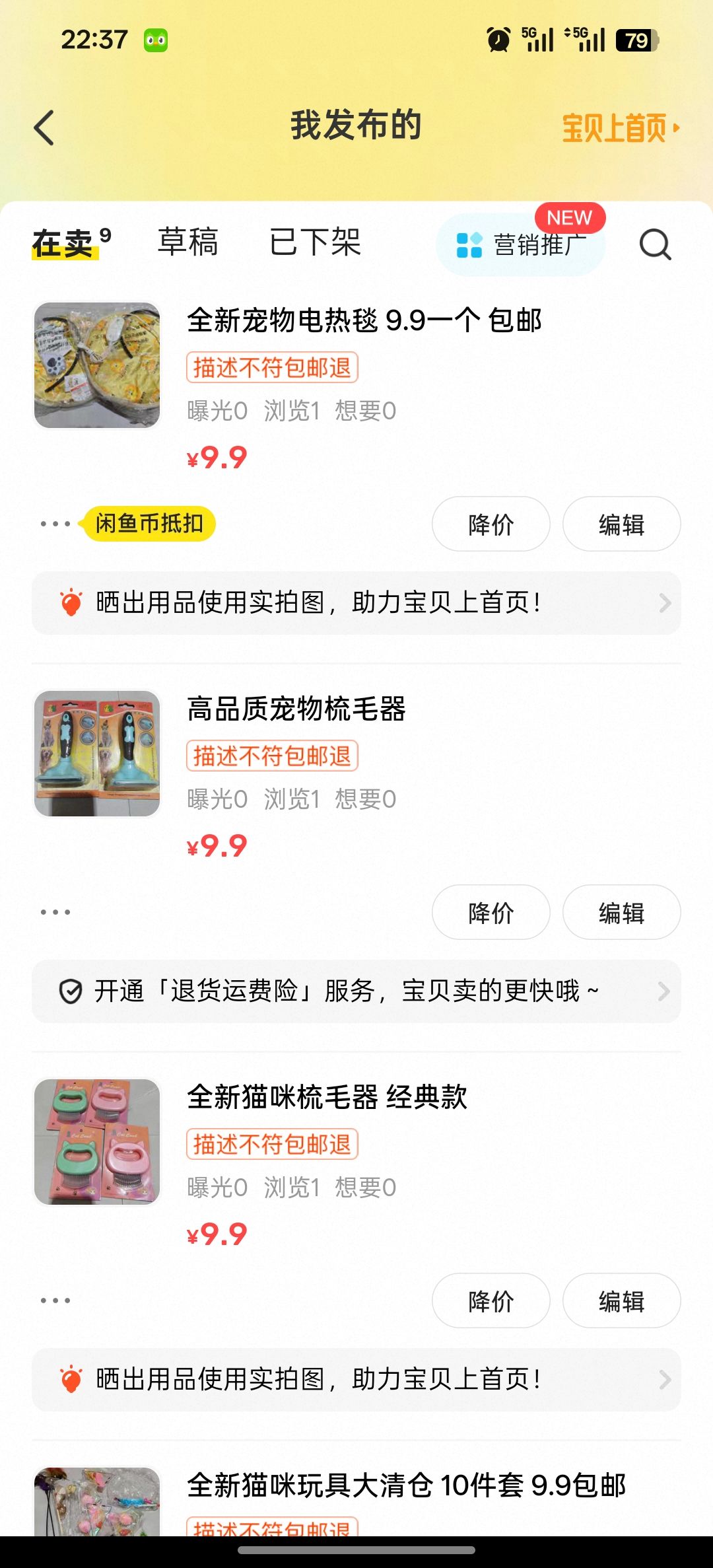Tap 降价 for 全新宠物电热毯
The height and width of the screenshot is (1568, 713).
click(x=491, y=524)
